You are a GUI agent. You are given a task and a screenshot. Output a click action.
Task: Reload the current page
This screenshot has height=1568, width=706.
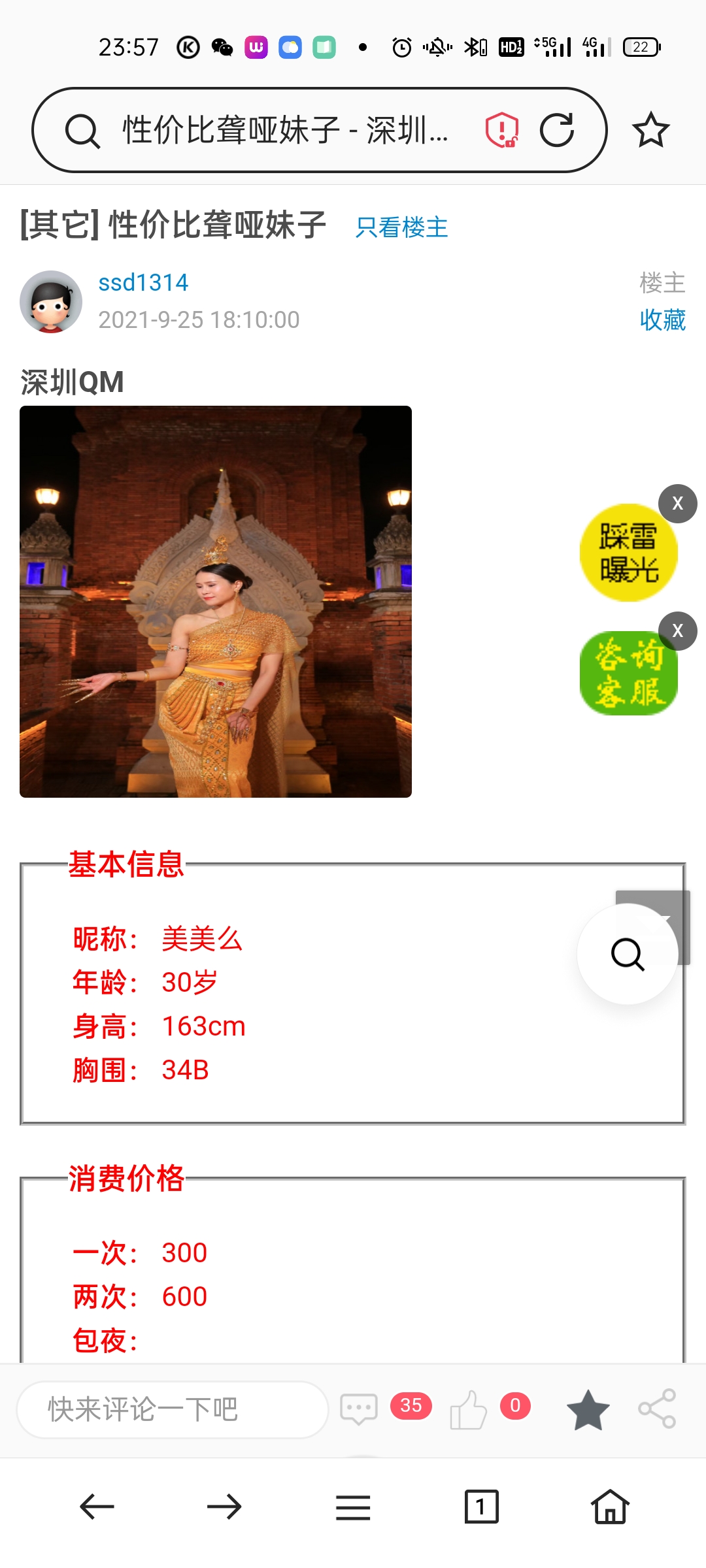point(556,130)
